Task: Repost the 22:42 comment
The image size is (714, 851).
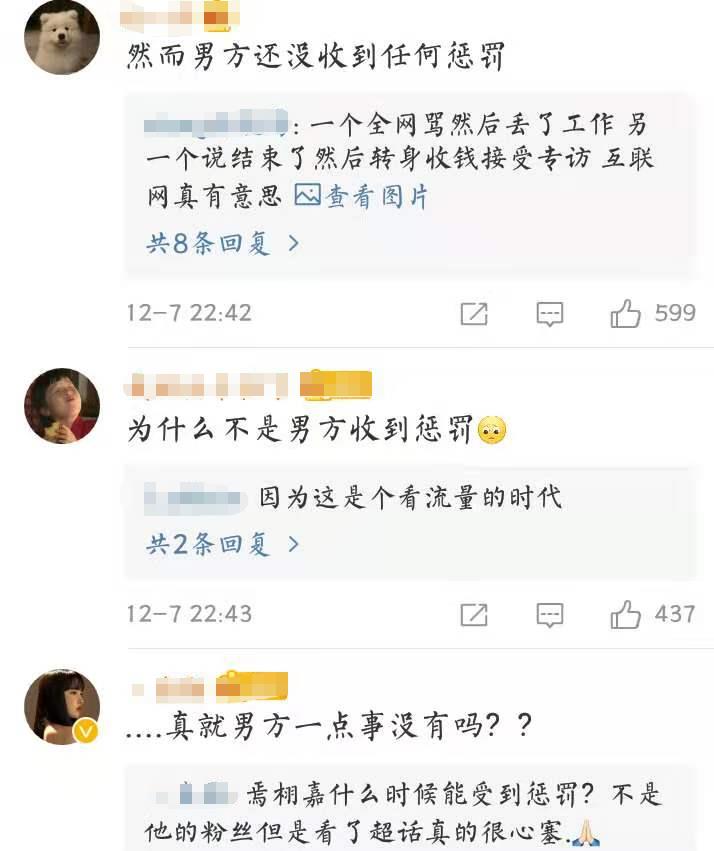Action: click(474, 314)
